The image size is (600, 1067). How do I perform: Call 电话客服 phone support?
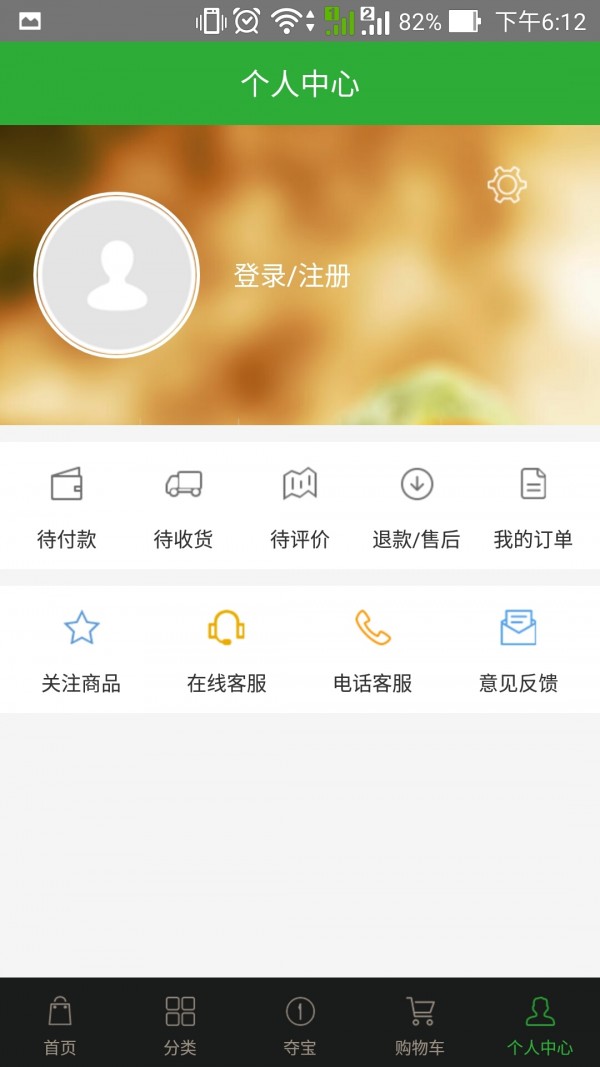373,651
